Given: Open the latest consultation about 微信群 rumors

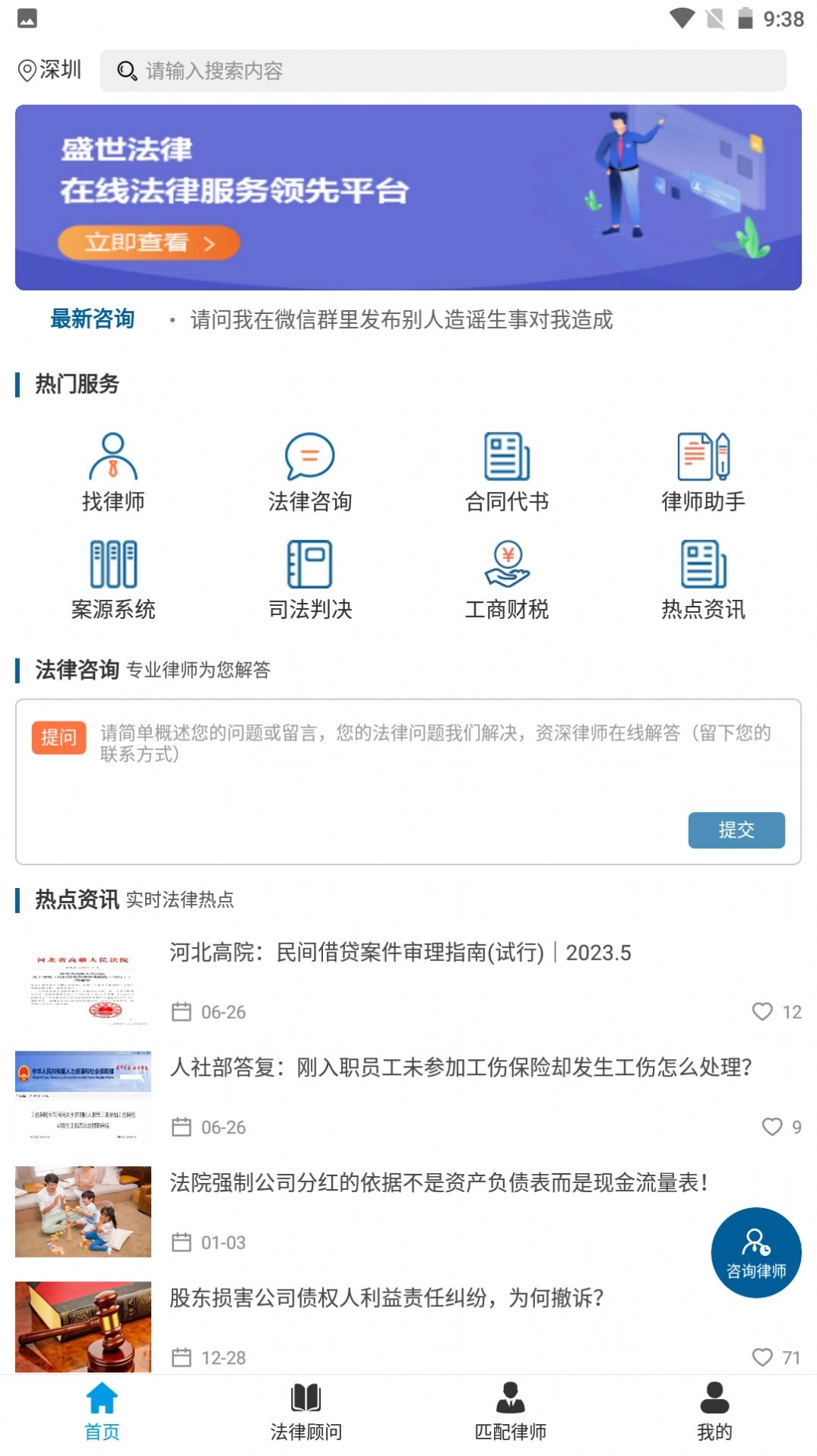Looking at the screenshot, I should pyautogui.click(x=401, y=319).
